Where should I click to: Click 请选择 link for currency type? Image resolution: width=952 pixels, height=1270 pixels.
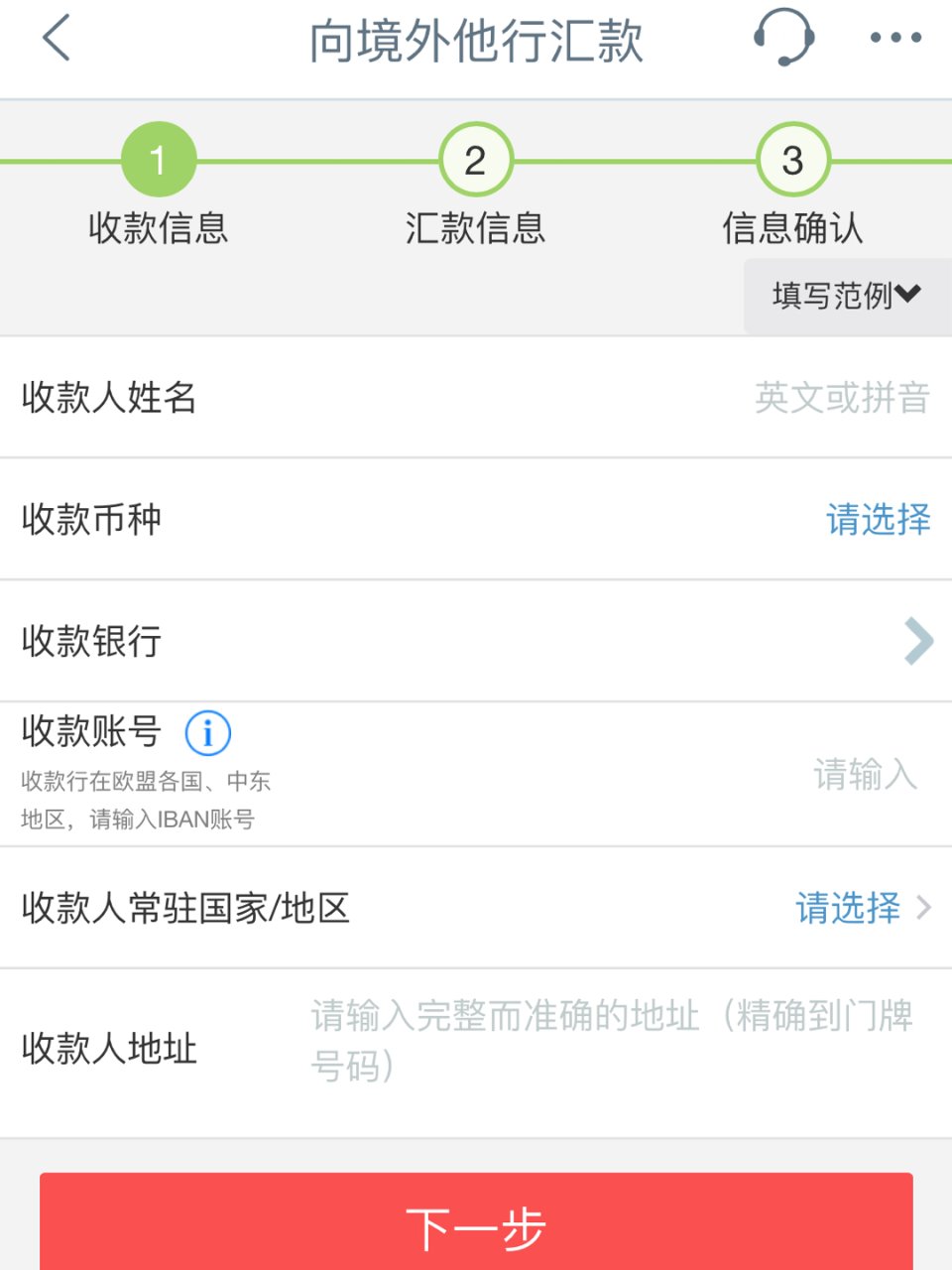click(879, 519)
